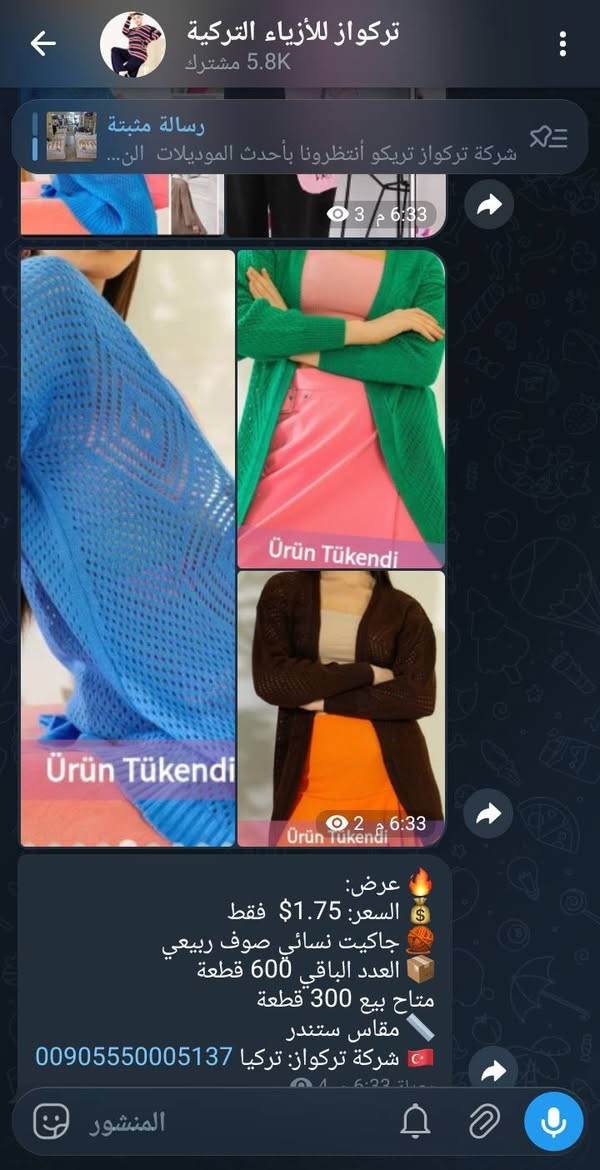Toggle the notification bell for posts
The width and height of the screenshot is (600, 1170).
(415, 1122)
